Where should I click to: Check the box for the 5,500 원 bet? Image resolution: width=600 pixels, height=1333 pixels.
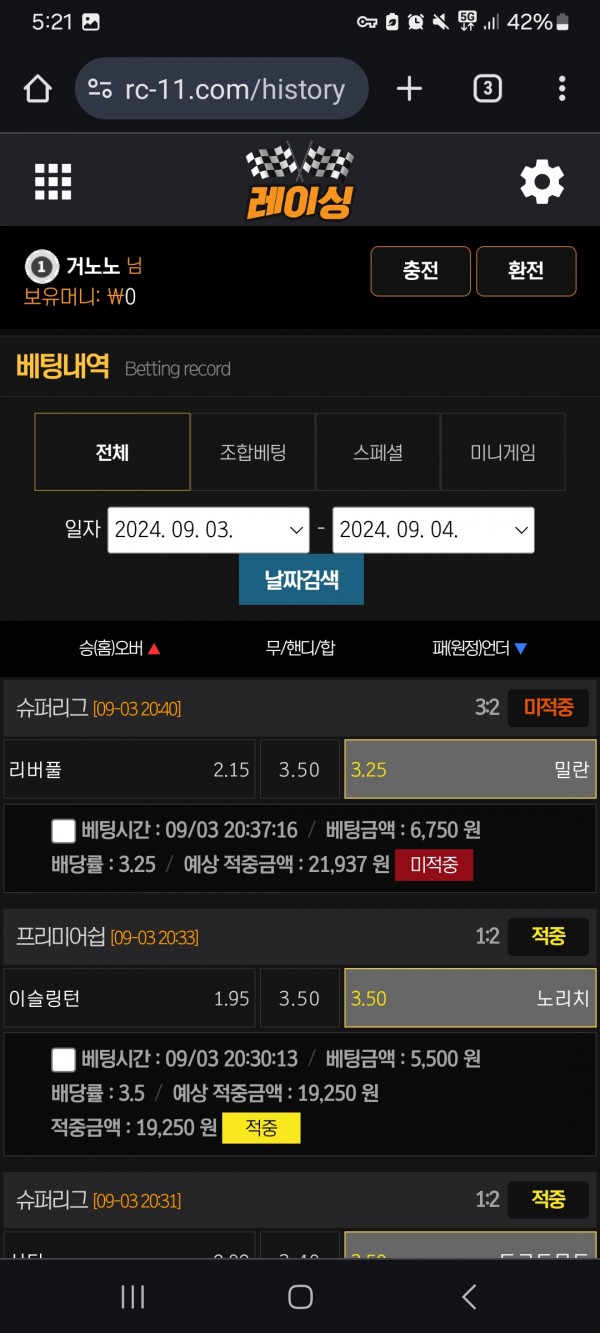tap(63, 1059)
